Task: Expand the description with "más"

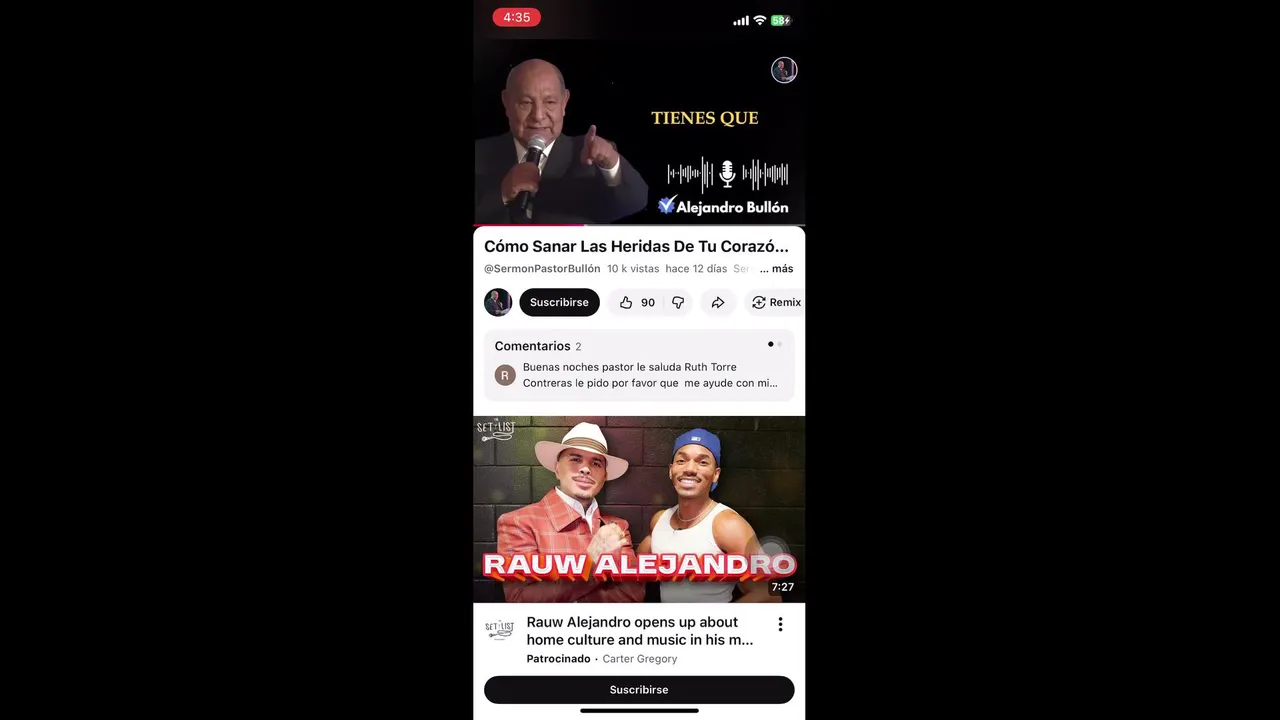Action: tap(776, 269)
